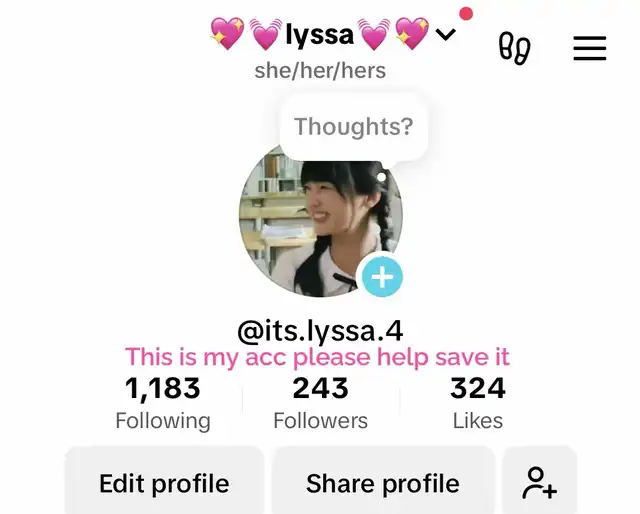View the Following list
The height and width of the screenshot is (514, 640).
[163, 403]
